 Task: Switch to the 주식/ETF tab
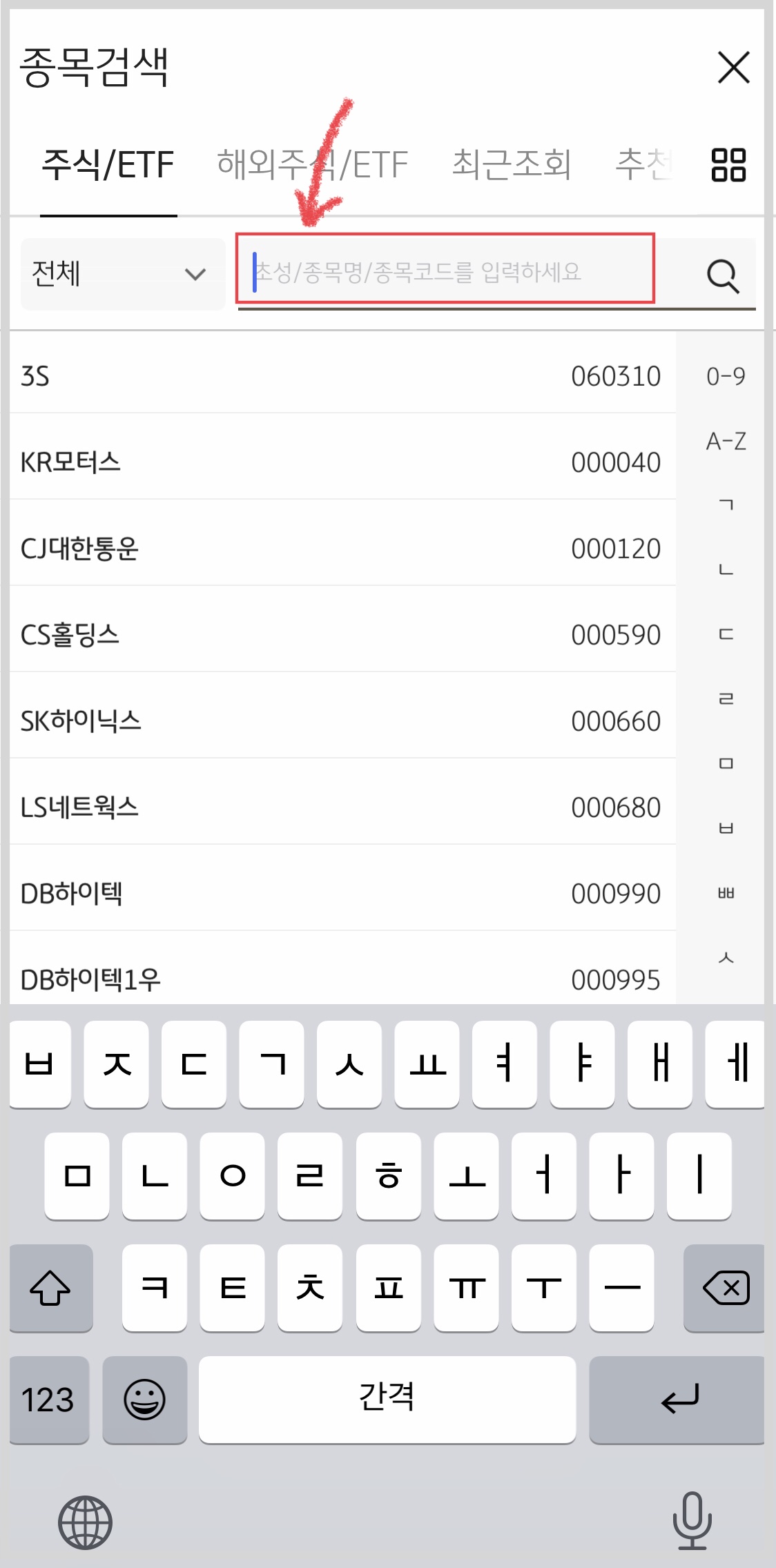[108, 164]
